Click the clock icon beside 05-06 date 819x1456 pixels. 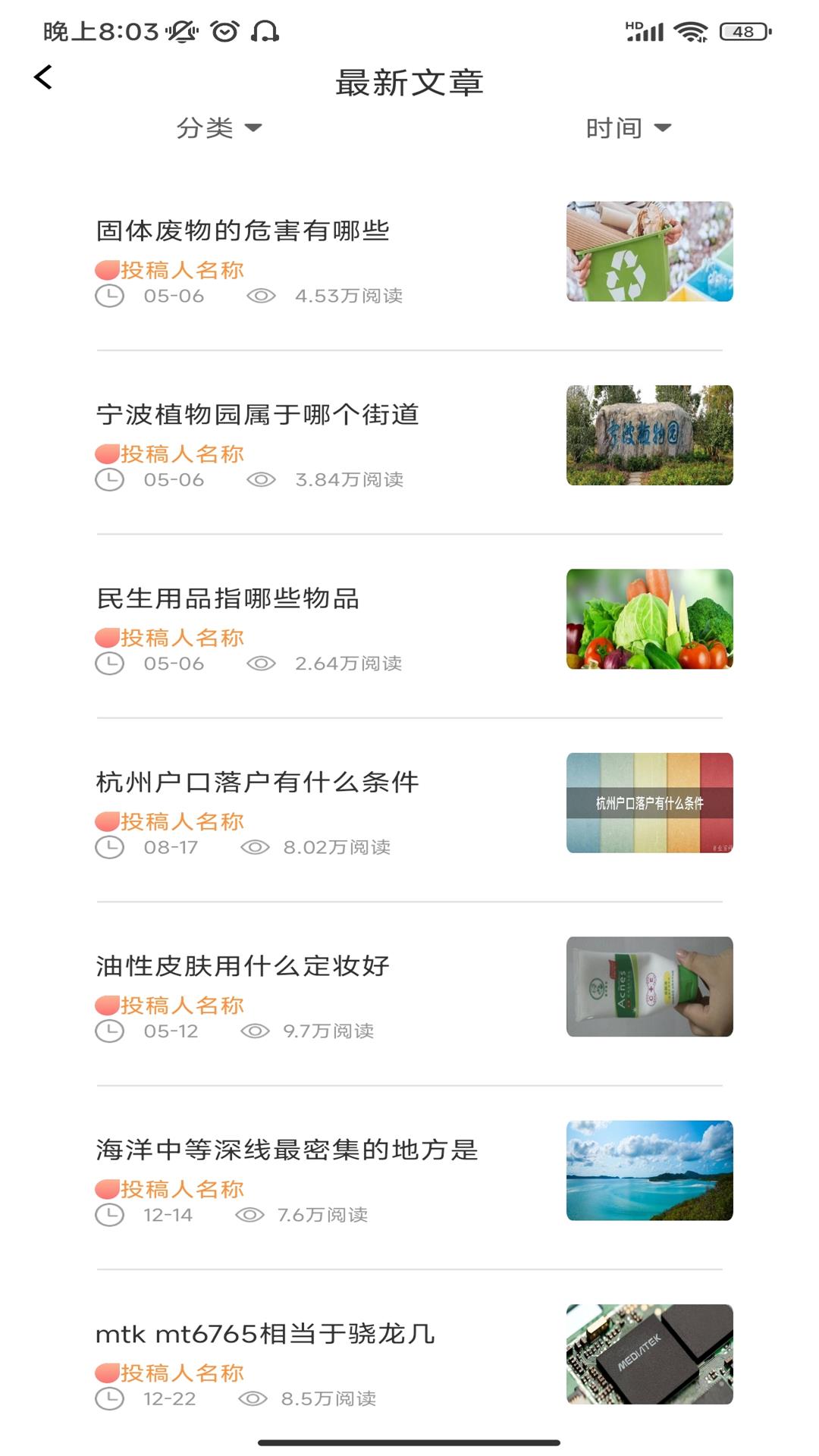click(111, 296)
